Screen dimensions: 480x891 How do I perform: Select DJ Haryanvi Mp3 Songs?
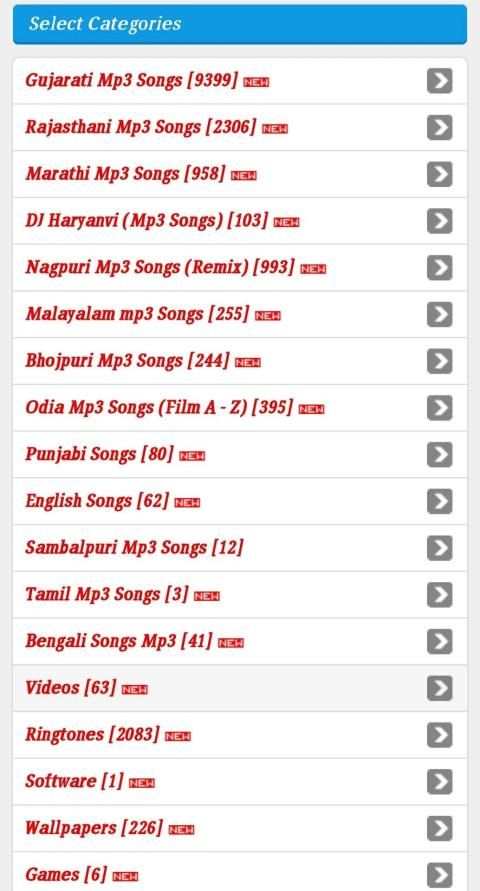click(240, 221)
